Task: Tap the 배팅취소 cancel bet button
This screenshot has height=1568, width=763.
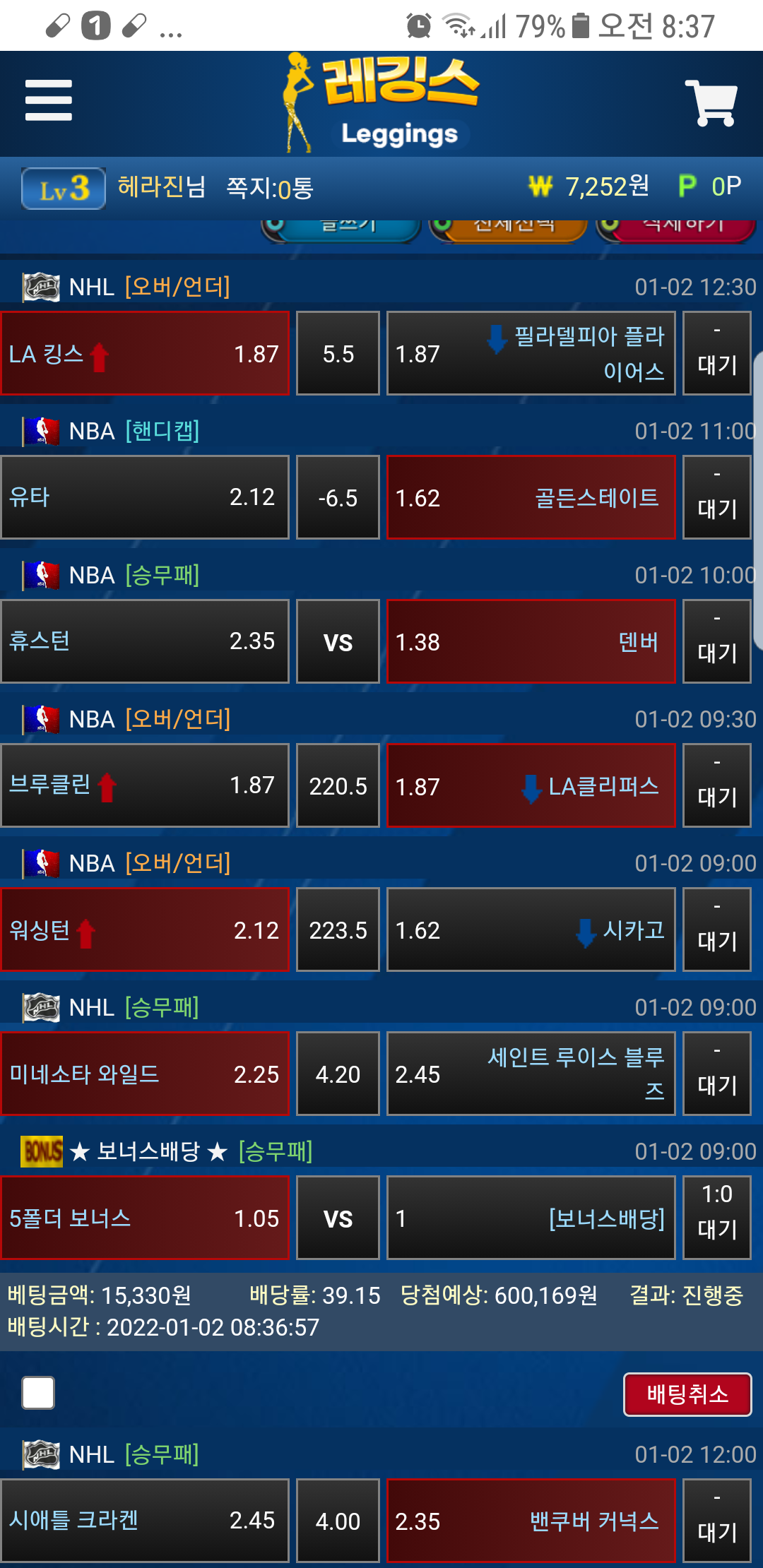Action: point(687,1394)
